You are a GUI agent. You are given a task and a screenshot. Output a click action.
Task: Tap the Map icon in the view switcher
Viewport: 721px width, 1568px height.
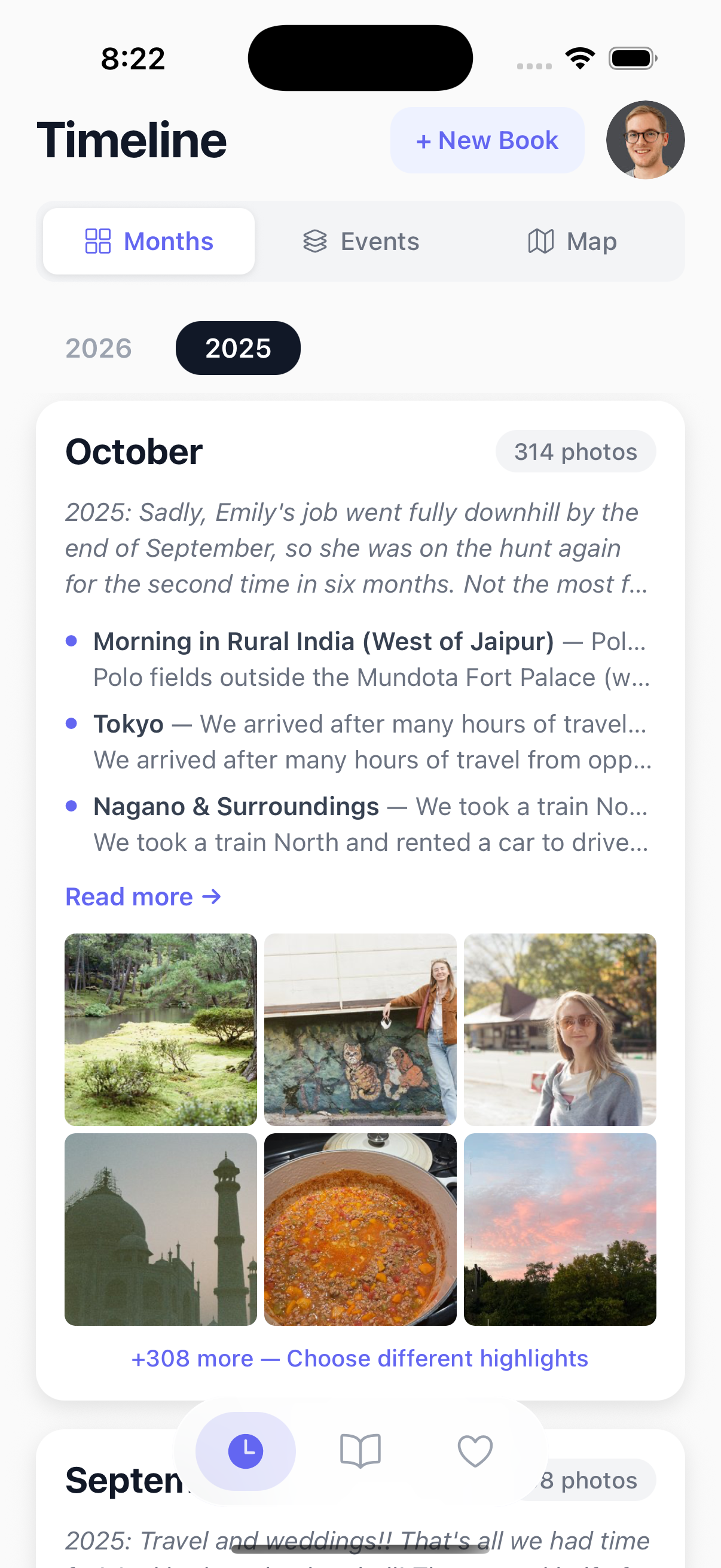[x=542, y=241]
